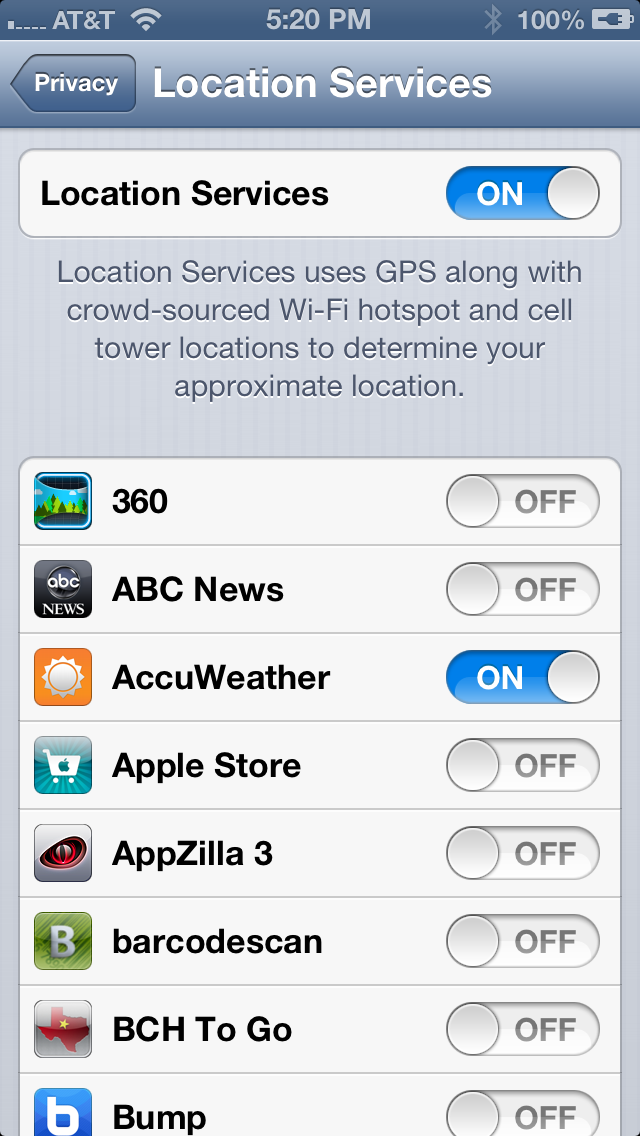Turn on location for ABC News

tap(523, 589)
